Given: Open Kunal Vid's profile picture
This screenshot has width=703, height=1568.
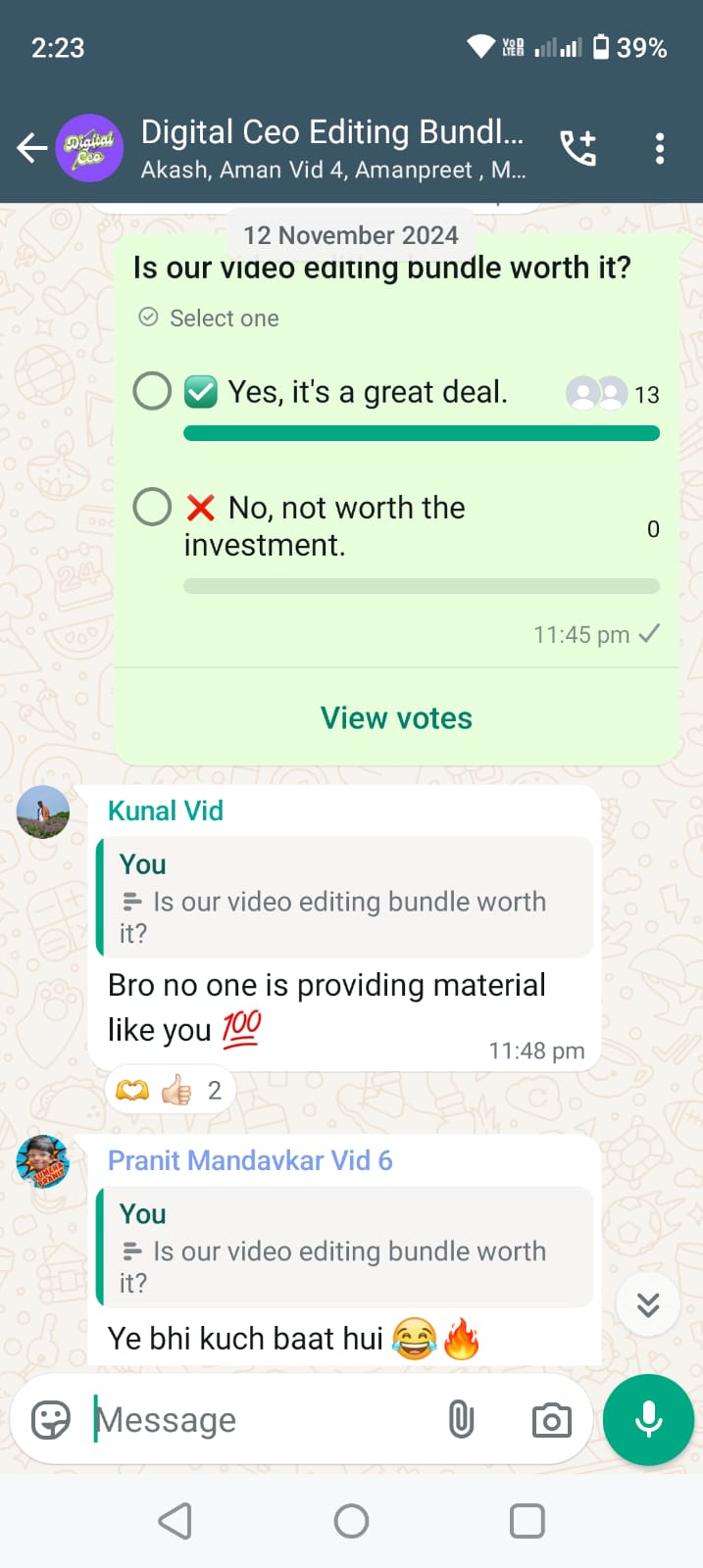Looking at the screenshot, I should (x=43, y=811).
